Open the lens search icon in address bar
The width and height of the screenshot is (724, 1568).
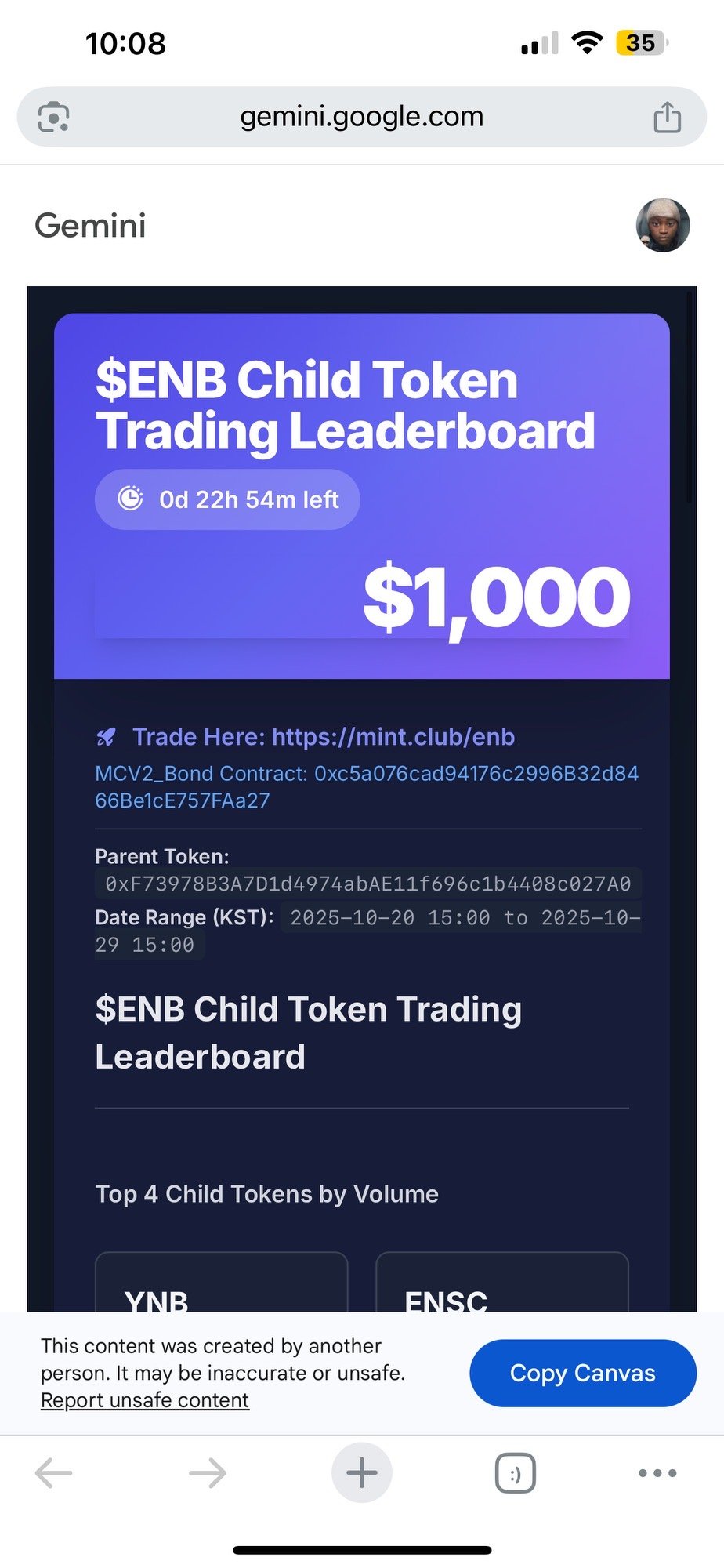(53, 118)
